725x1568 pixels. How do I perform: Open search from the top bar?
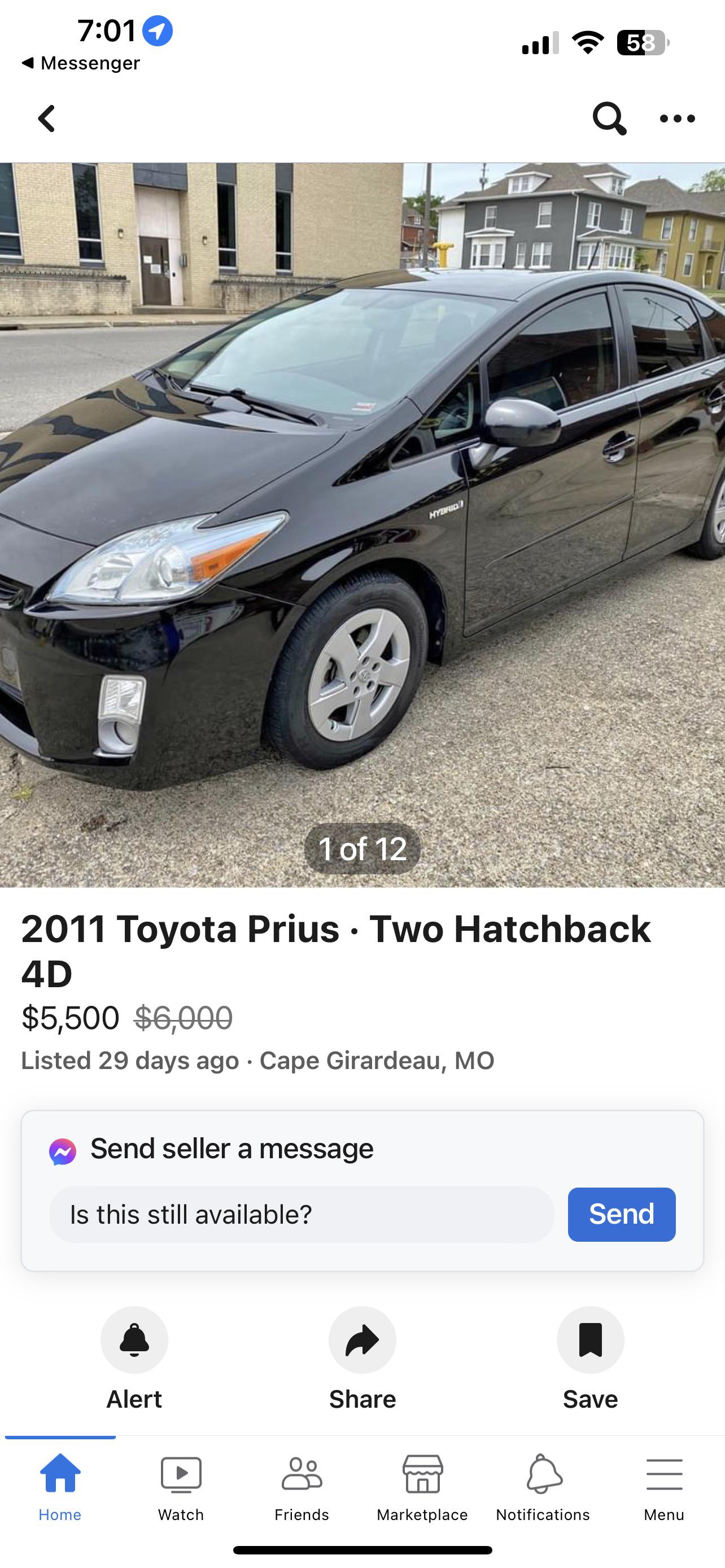pos(609,118)
